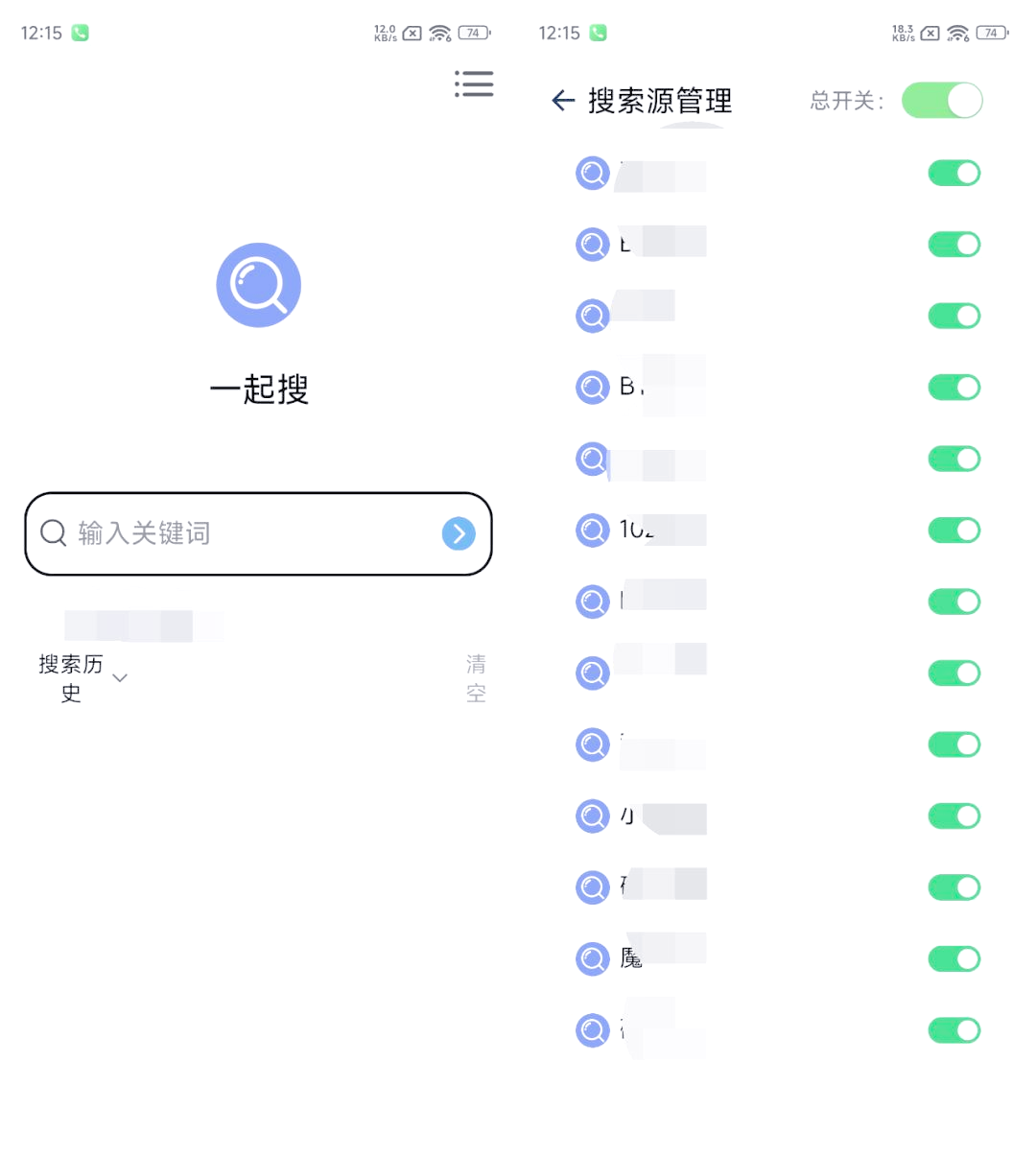Click the source icon next to '102' entry
The height and width of the screenshot is (1157, 1036).
pyautogui.click(x=592, y=530)
